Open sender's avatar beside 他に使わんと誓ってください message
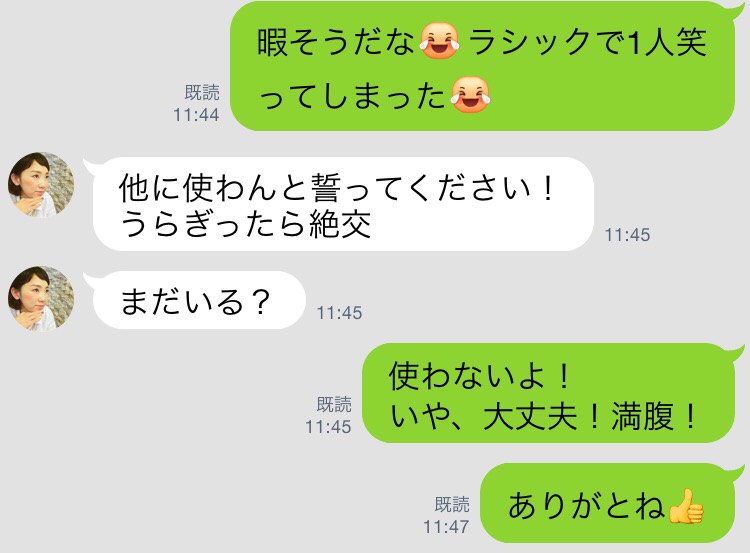750x553 pixels. 42,184
